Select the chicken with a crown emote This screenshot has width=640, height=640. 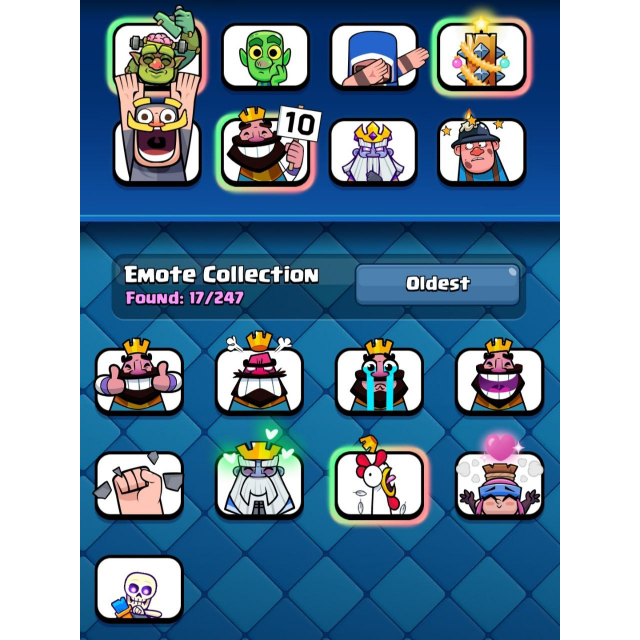379,485
